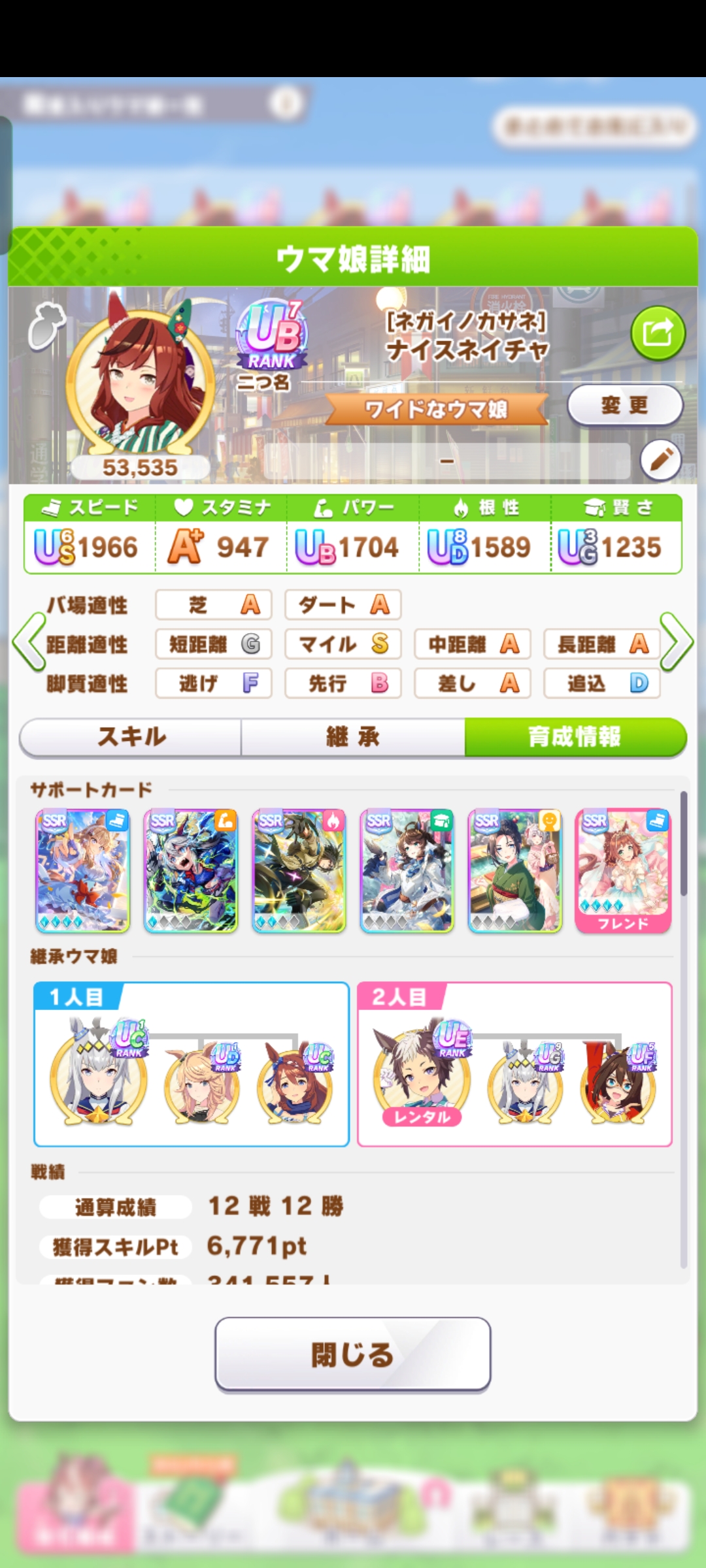Screen dimensions: 706x1568
Task: Tap the green share icon
Action: tap(658, 333)
